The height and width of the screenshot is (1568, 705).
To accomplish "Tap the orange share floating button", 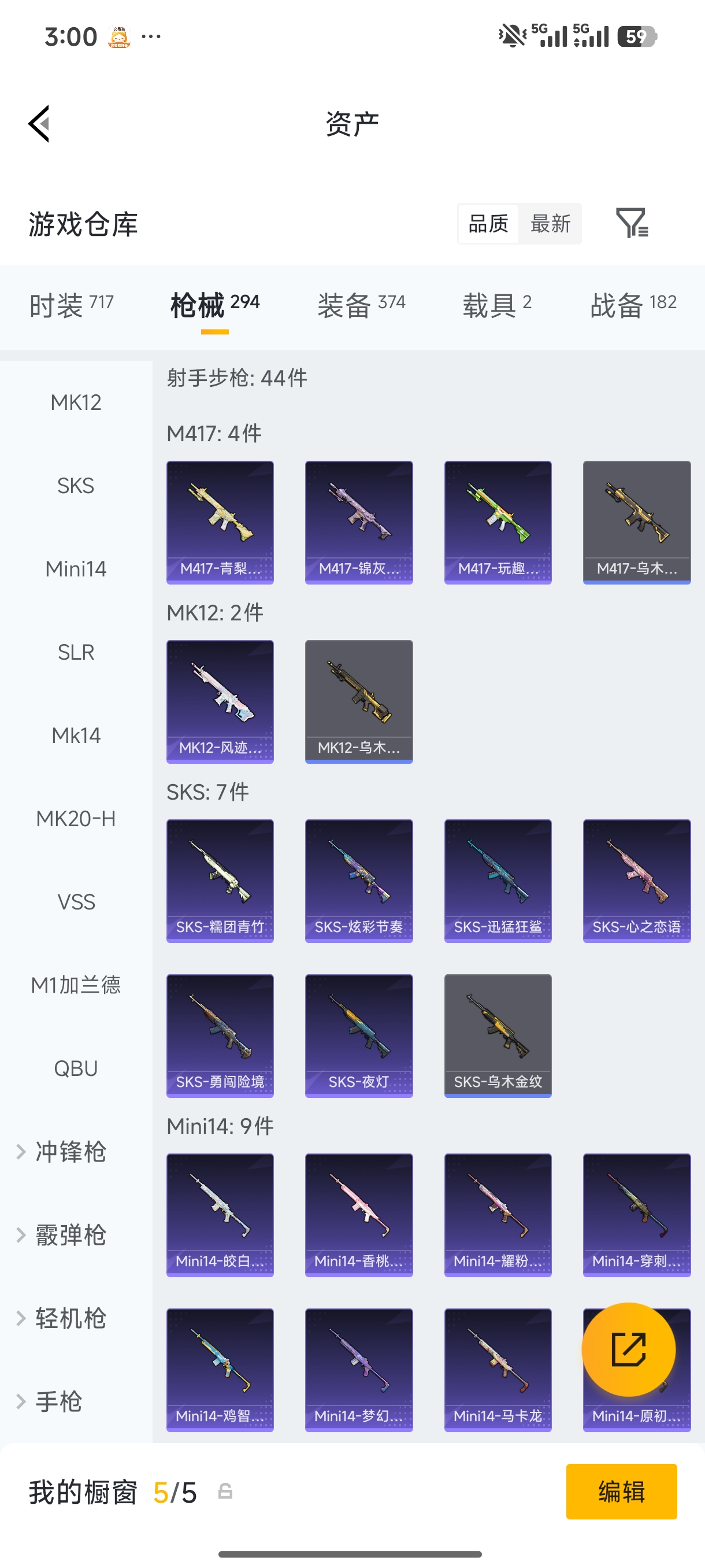I will [628, 1349].
